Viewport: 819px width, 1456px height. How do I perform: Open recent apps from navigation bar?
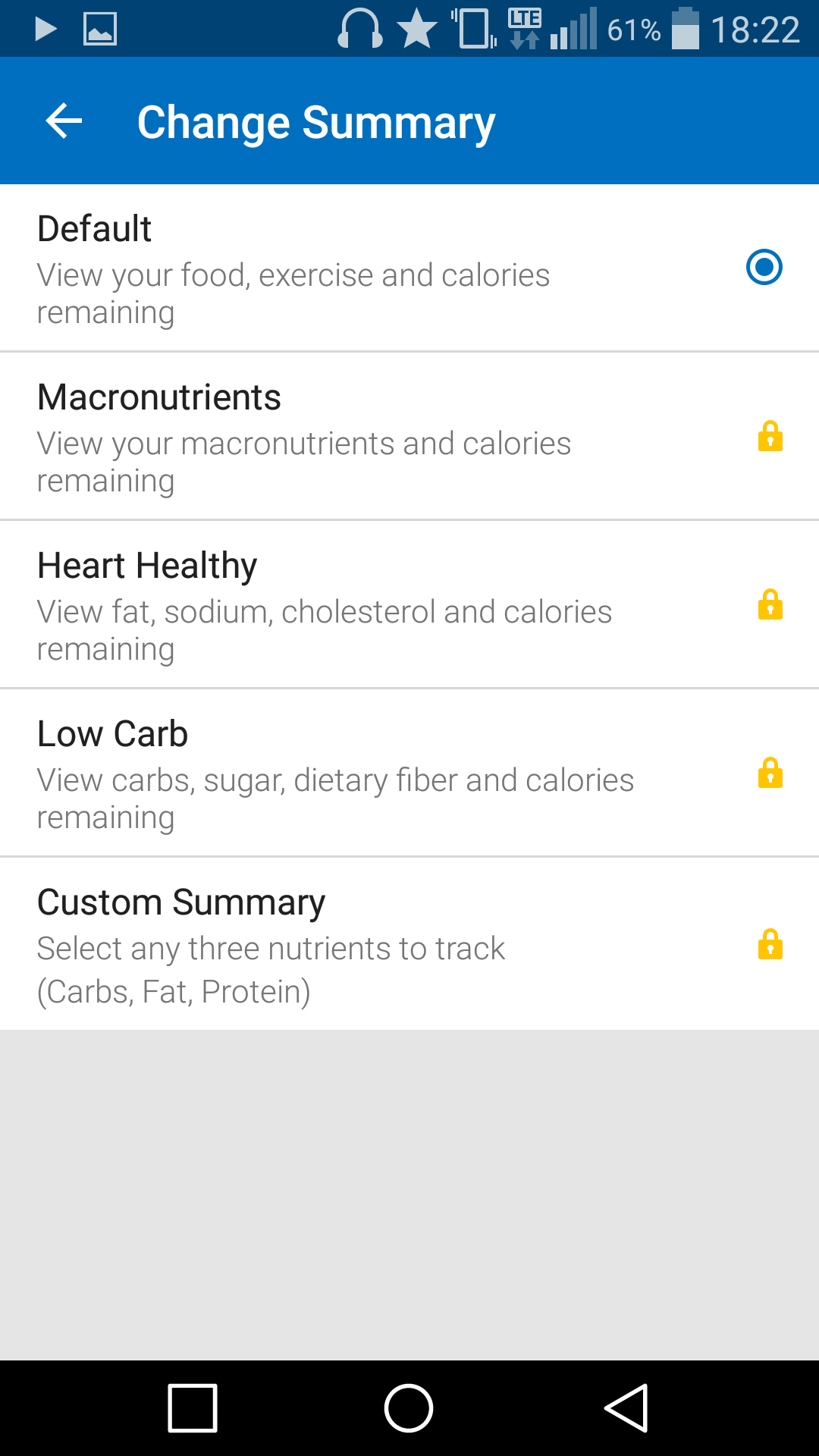[x=193, y=1408]
